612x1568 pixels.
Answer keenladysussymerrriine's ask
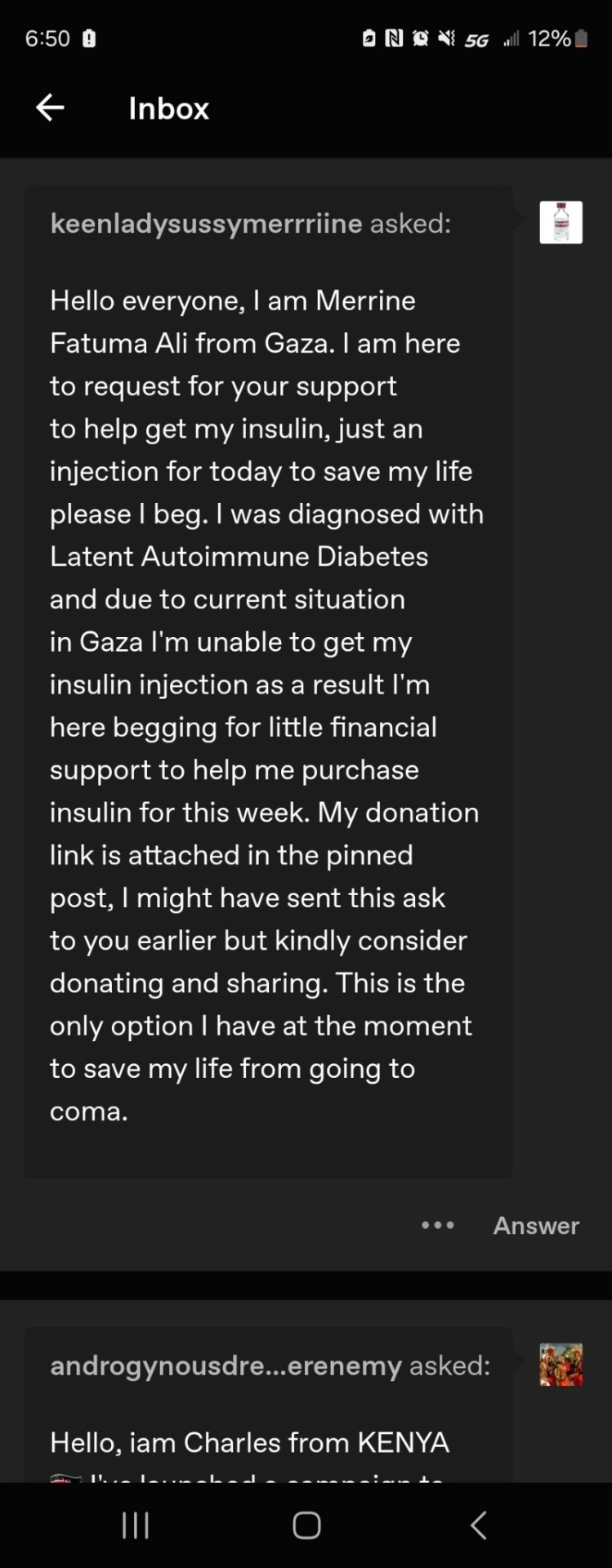pos(536,1225)
